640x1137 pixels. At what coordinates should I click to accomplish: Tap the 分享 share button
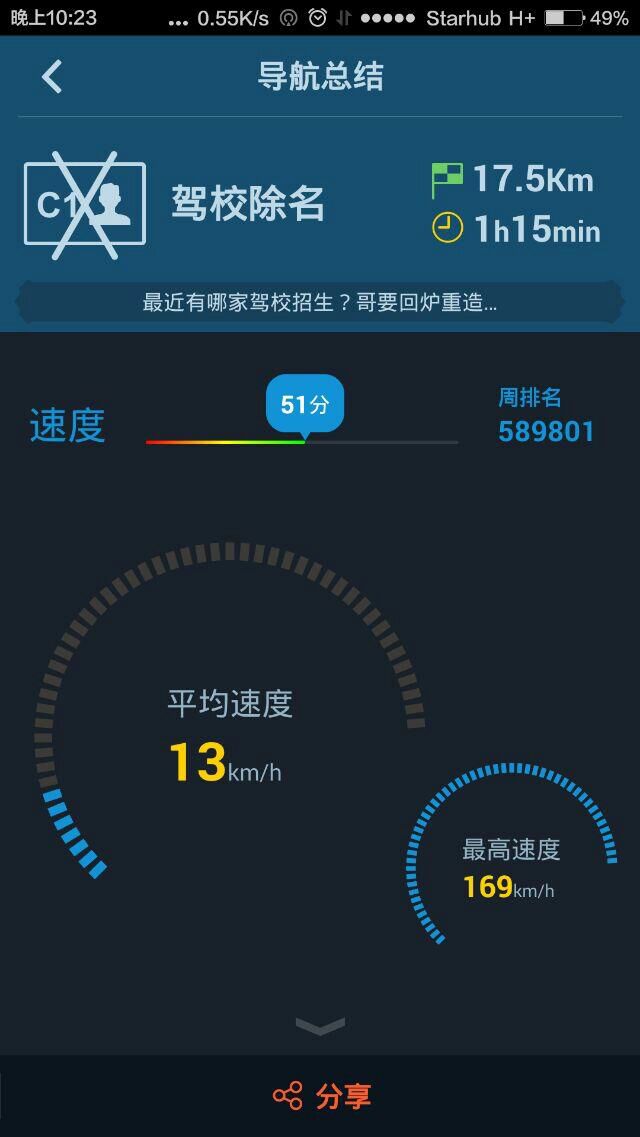pos(320,1096)
